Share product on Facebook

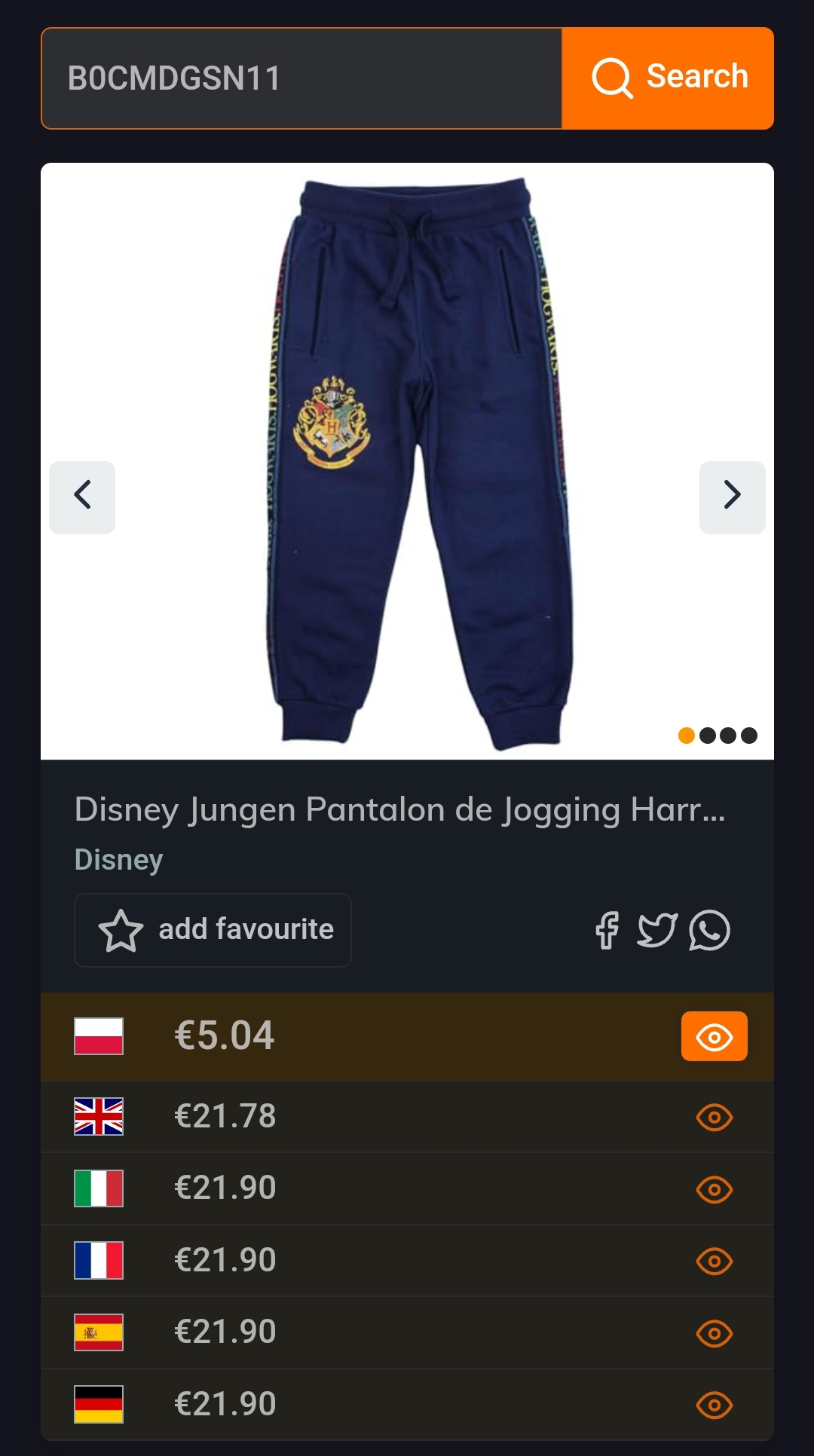tap(607, 930)
